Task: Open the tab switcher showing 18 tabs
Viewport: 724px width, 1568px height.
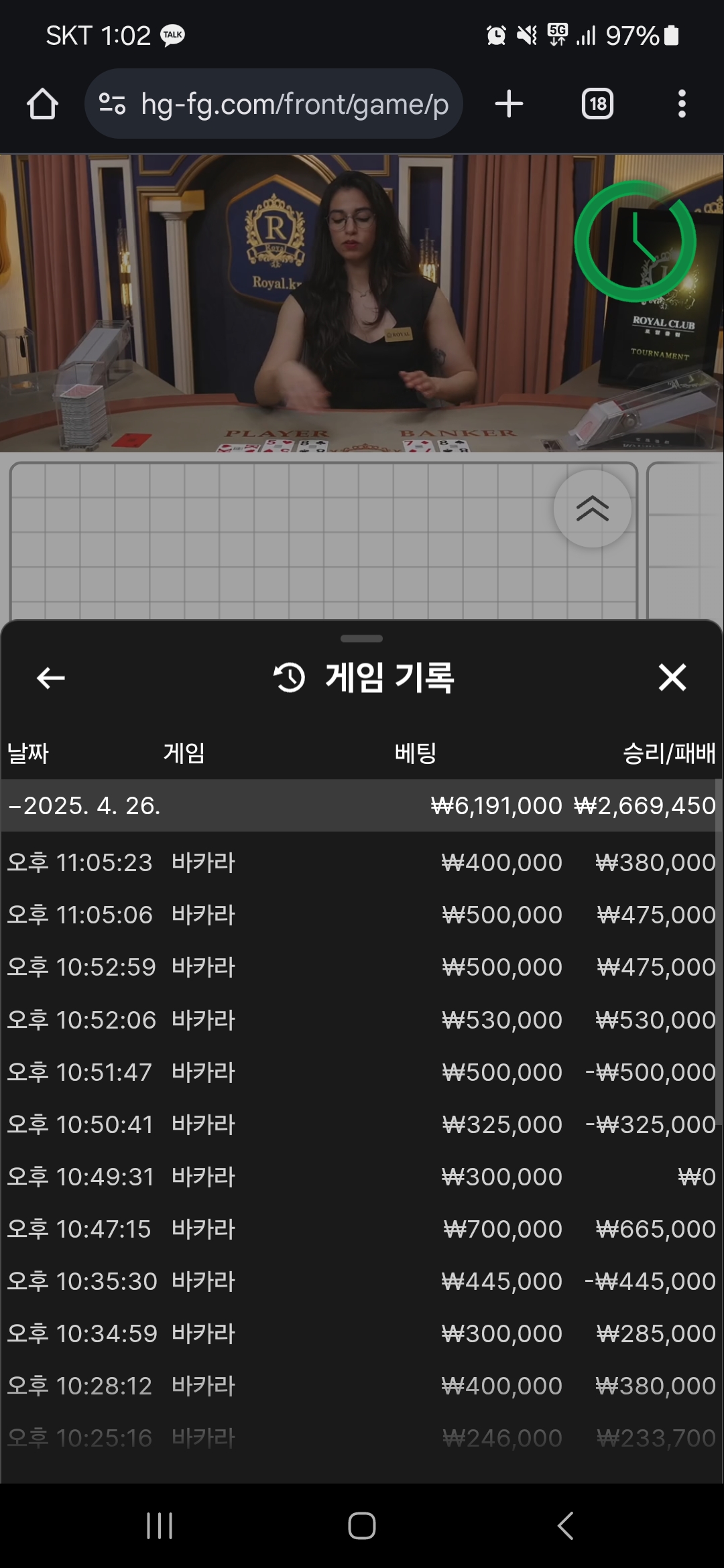Action: click(597, 105)
